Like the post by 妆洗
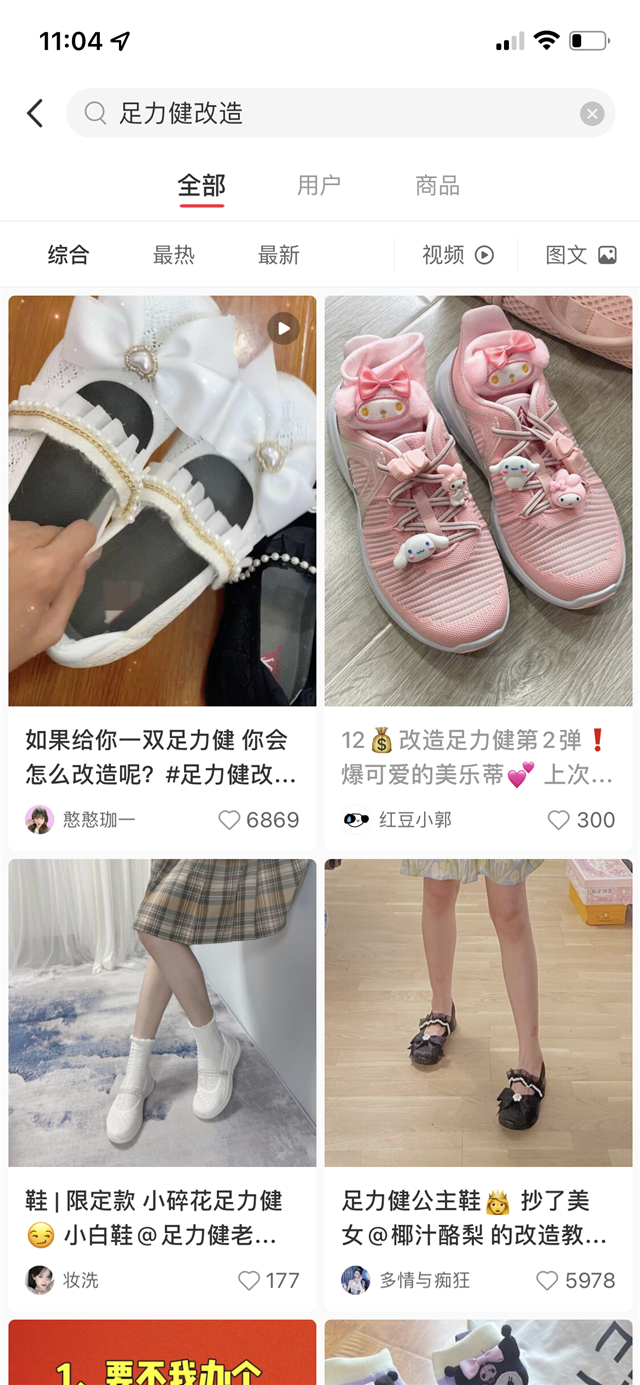The height and width of the screenshot is (1385, 640). tap(249, 1280)
